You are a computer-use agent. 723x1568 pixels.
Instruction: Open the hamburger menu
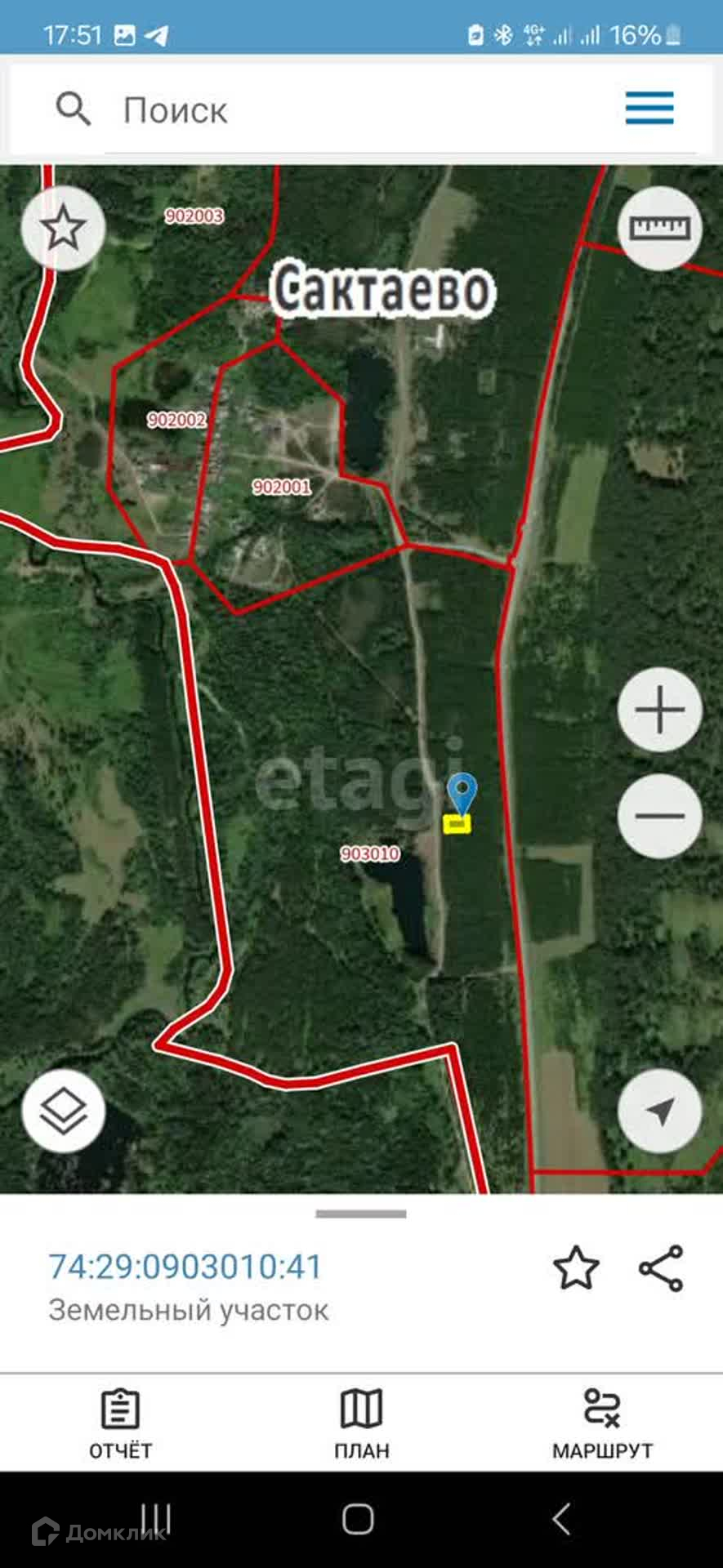(649, 109)
